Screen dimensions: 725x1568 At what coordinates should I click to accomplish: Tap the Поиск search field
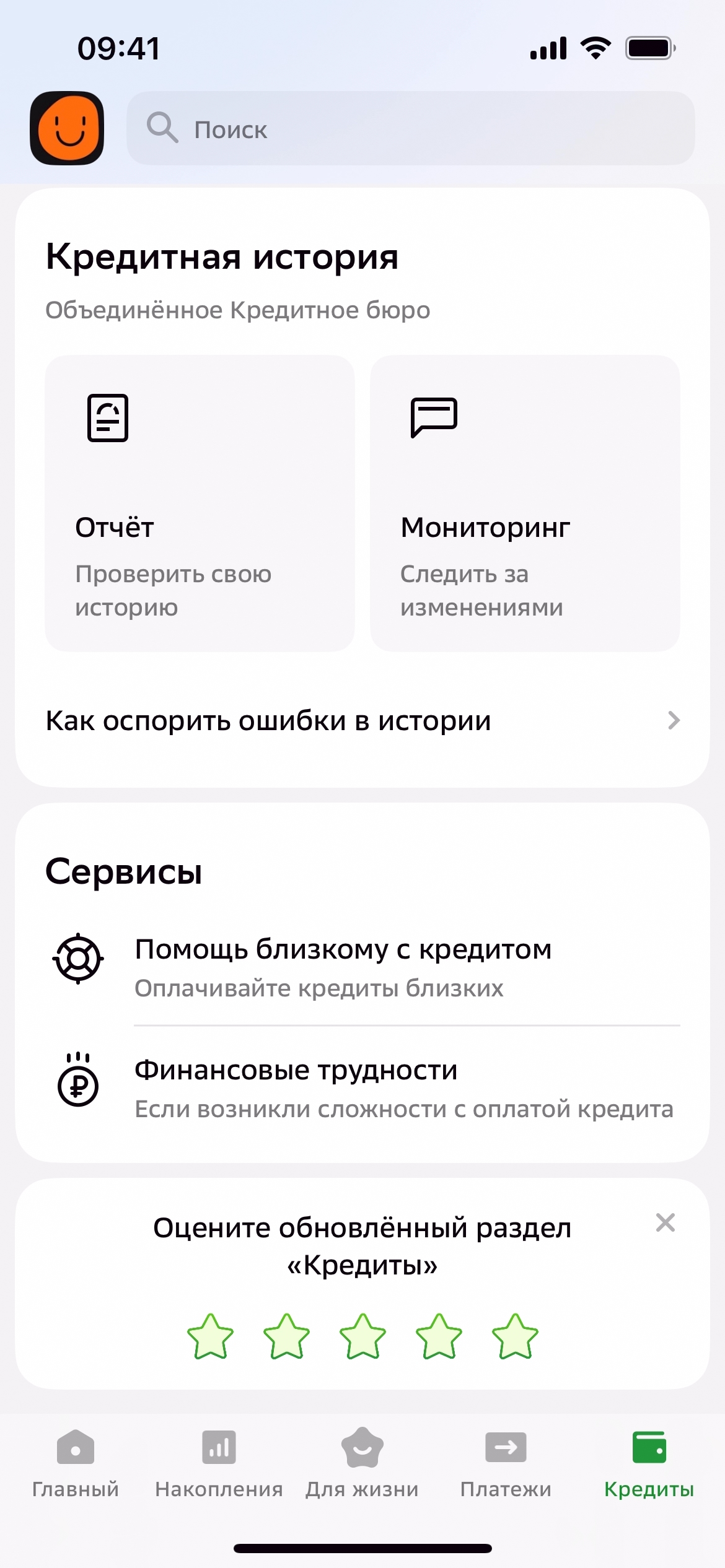pos(410,128)
